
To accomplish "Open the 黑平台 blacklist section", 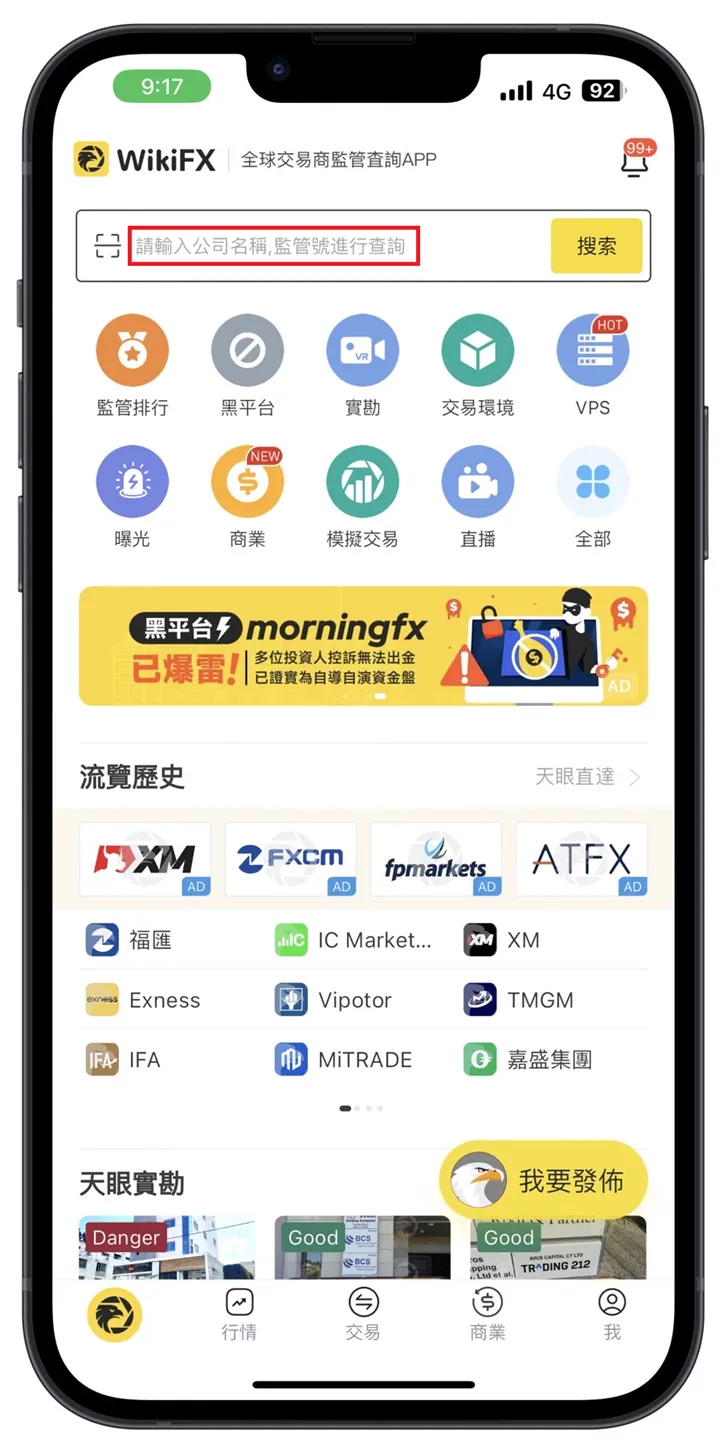I will (x=247, y=365).
